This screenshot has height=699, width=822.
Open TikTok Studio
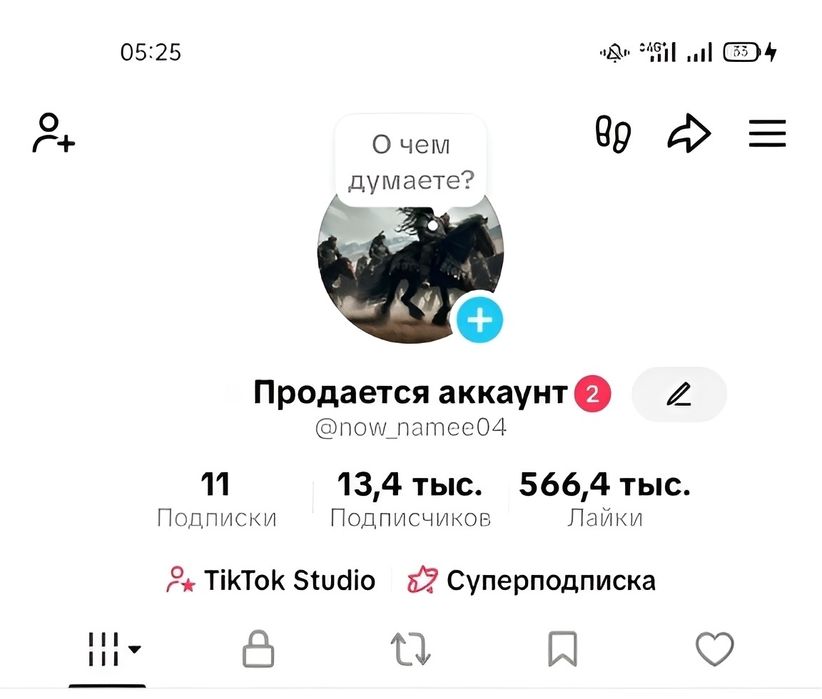(271, 580)
